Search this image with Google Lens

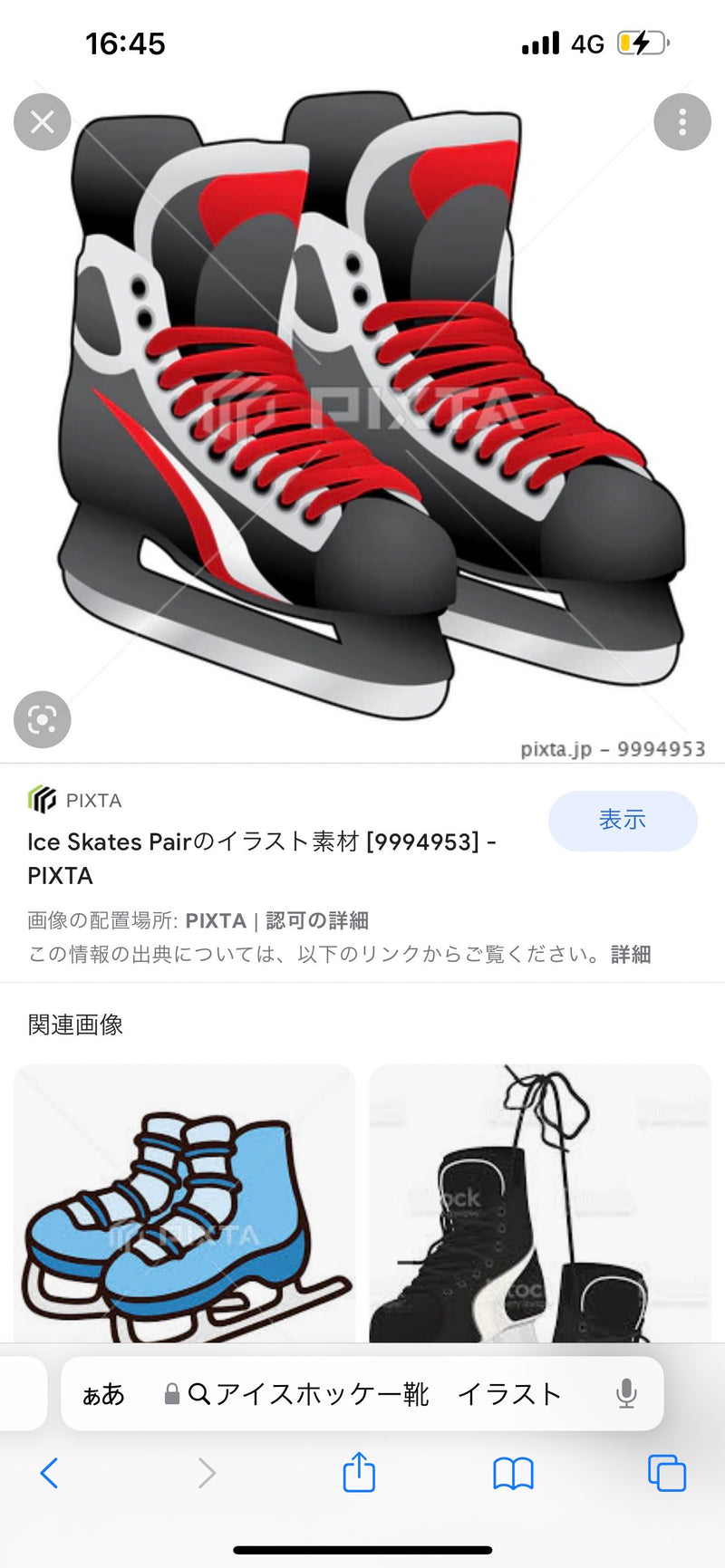tap(43, 719)
